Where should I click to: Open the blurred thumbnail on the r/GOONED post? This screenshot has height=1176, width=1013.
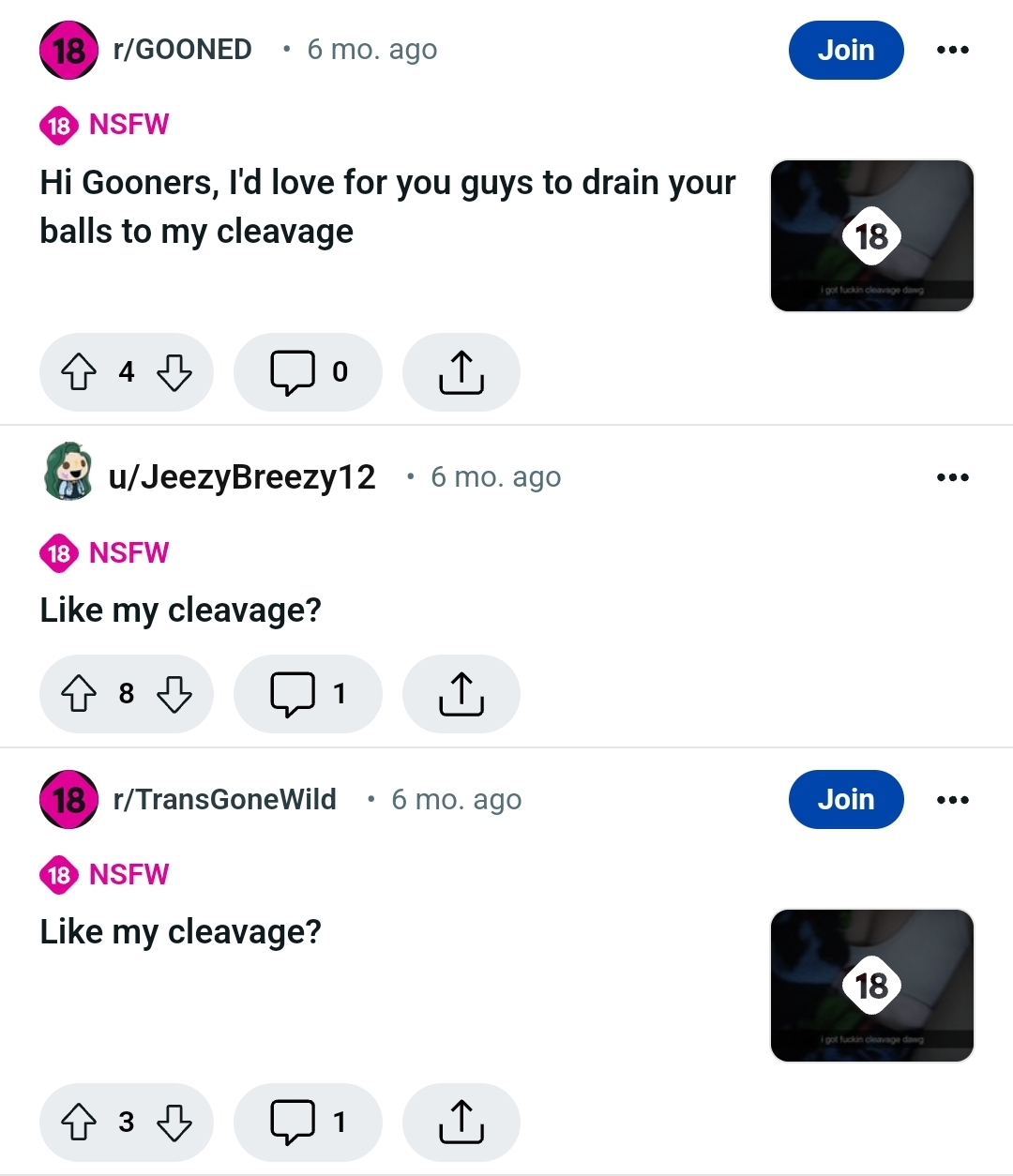coord(871,235)
